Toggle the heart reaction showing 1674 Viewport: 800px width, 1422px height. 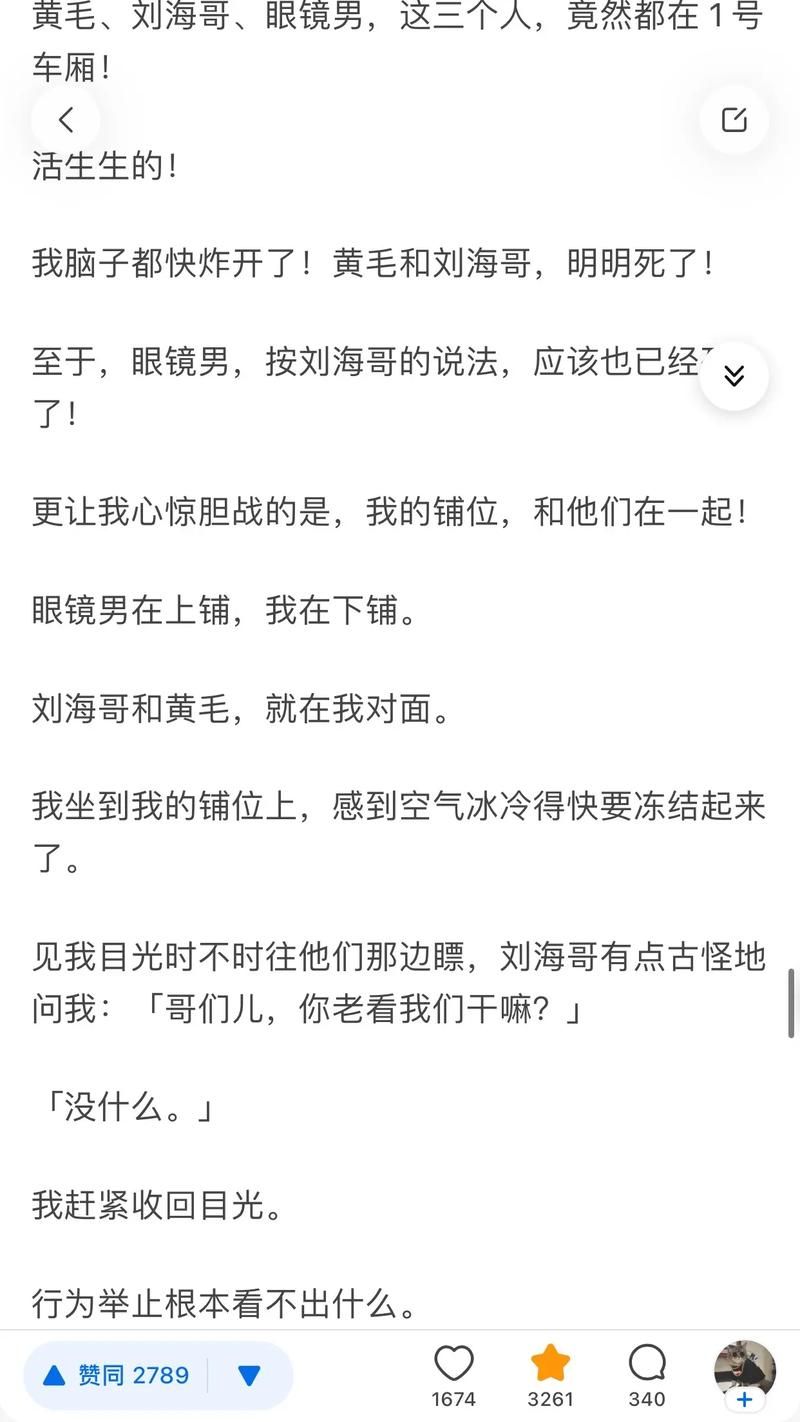tap(455, 1360)
